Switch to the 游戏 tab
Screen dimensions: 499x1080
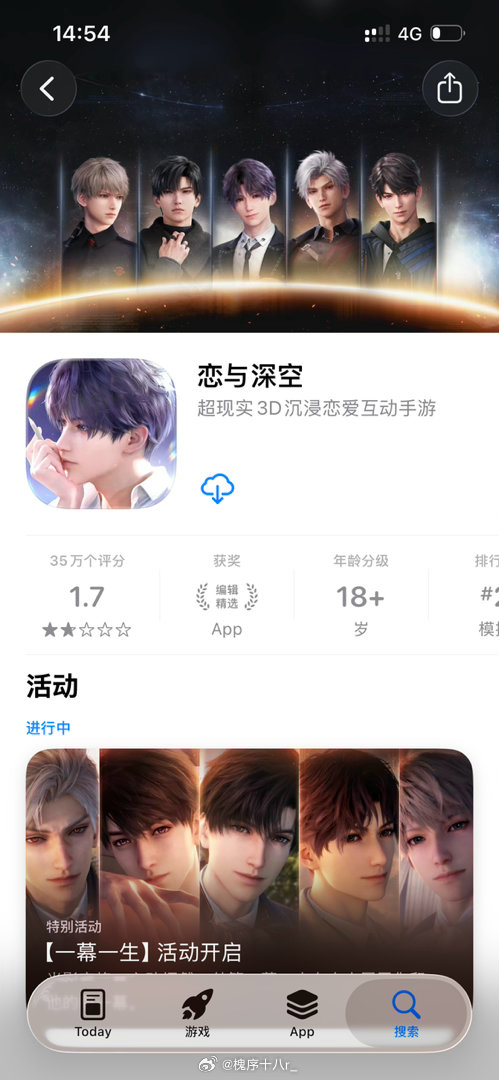click(197, 1013)
